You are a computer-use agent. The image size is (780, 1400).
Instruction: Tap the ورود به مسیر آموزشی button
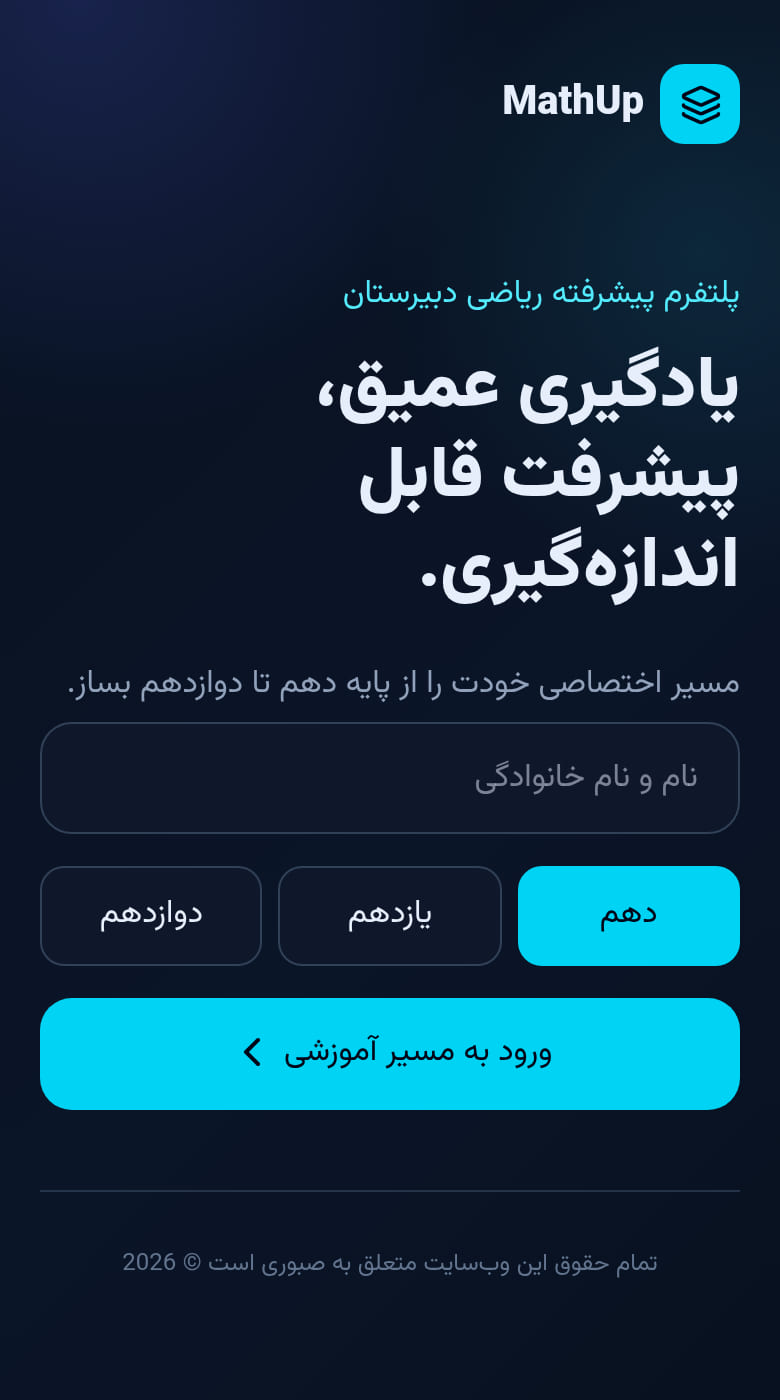[390, 1054]
